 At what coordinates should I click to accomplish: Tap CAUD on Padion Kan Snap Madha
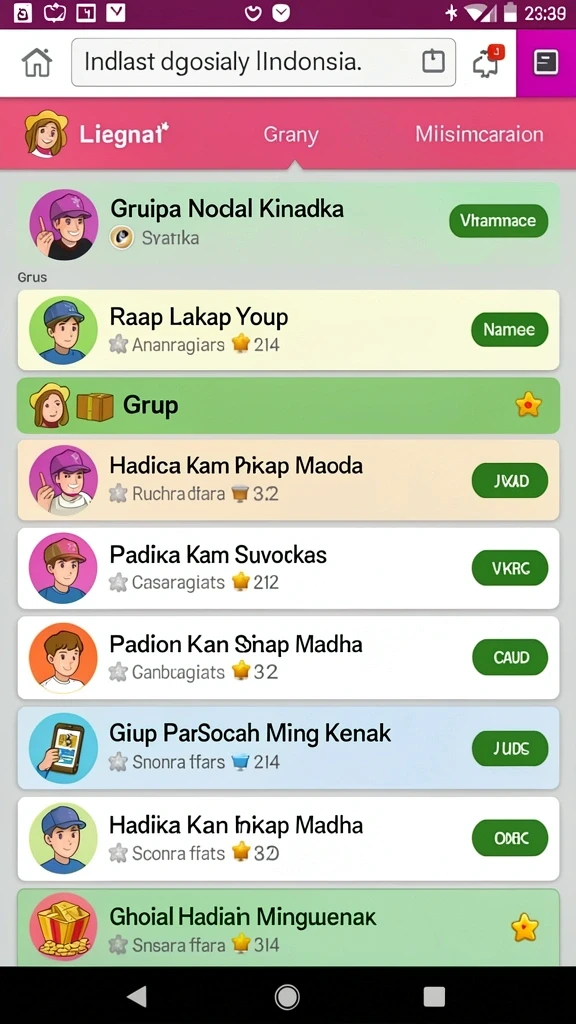tap(509, 657)
